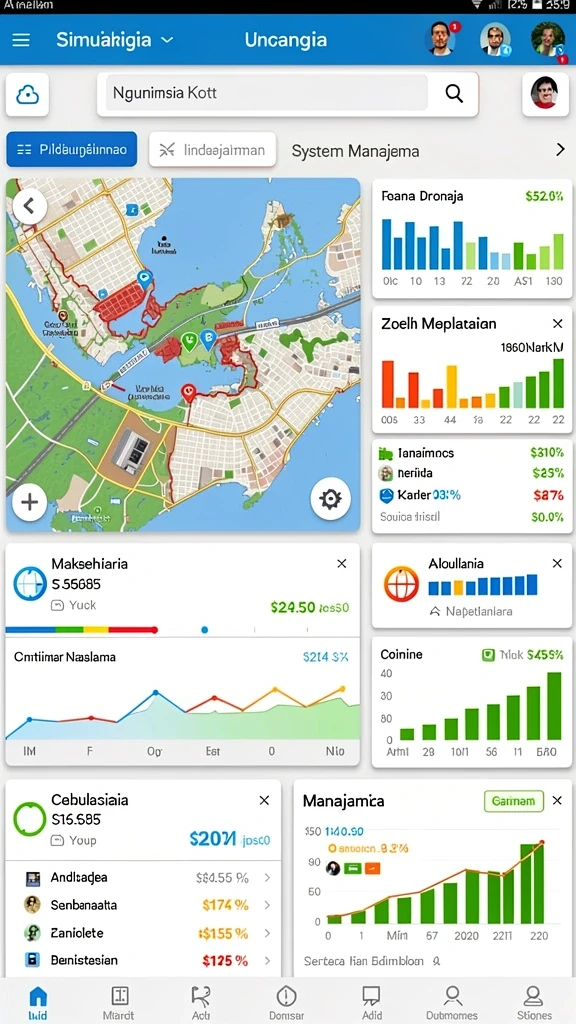Image resolution: width=576 pixels, height=1024 pixels.
Task: Switch to the Dubmomes tab
Action: [452, 1002]
